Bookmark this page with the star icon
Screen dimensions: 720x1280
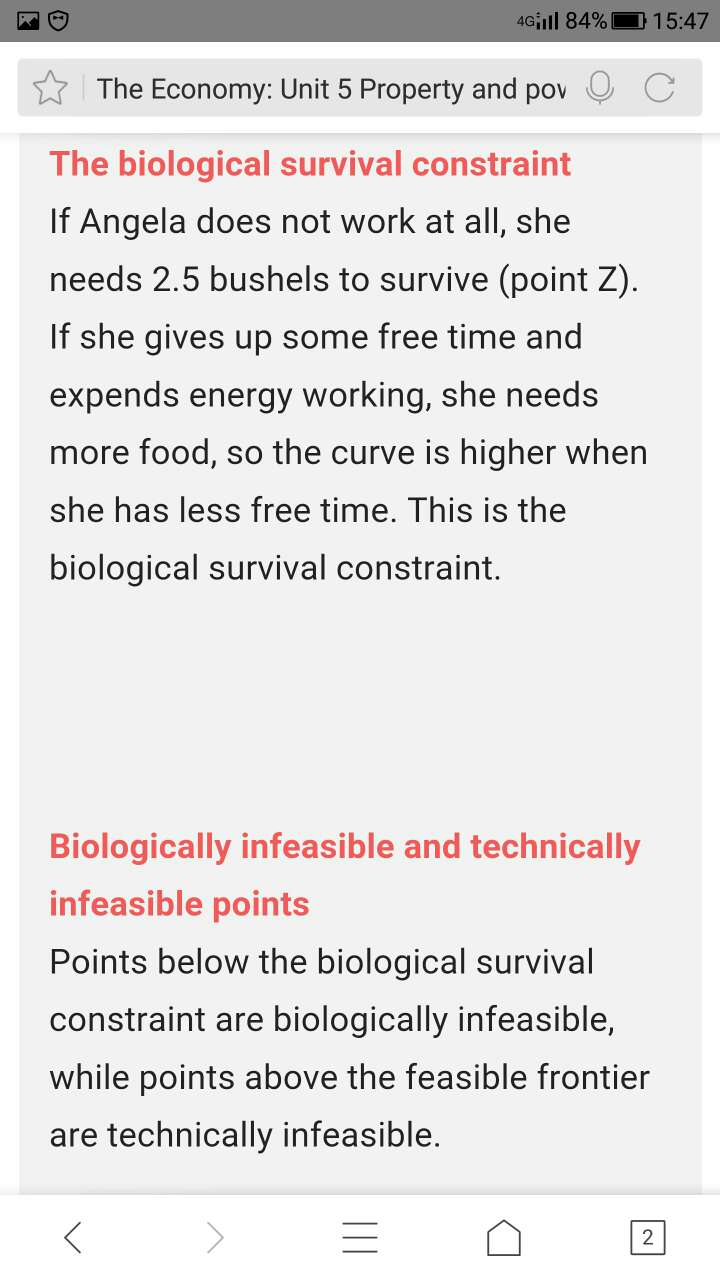tap(49, 89)
